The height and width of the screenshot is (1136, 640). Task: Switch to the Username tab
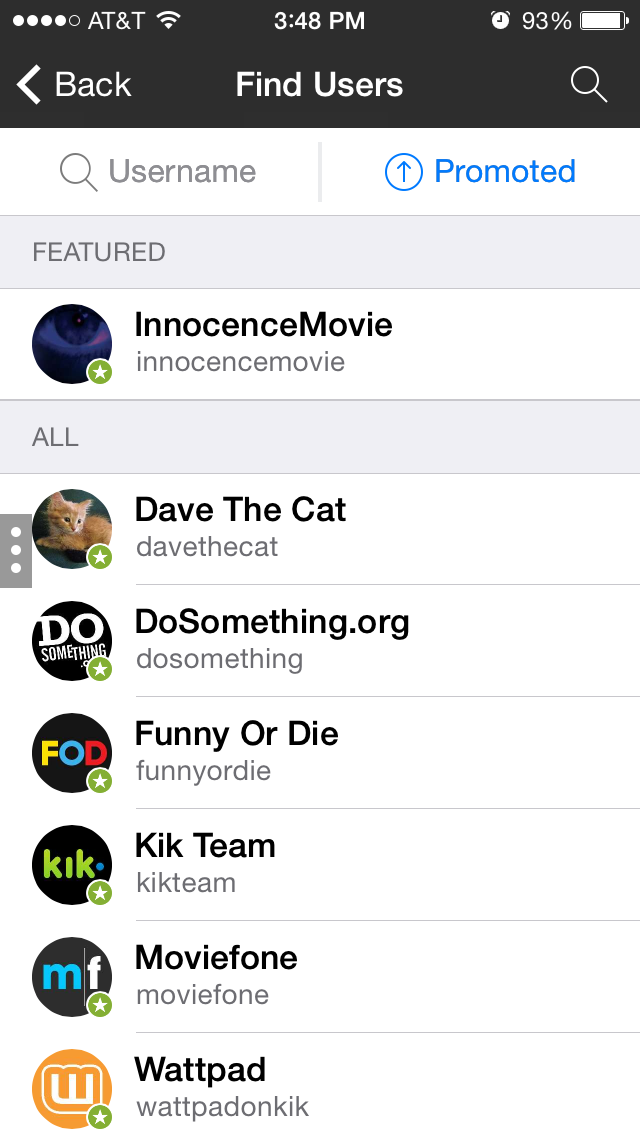click(160, 172)
